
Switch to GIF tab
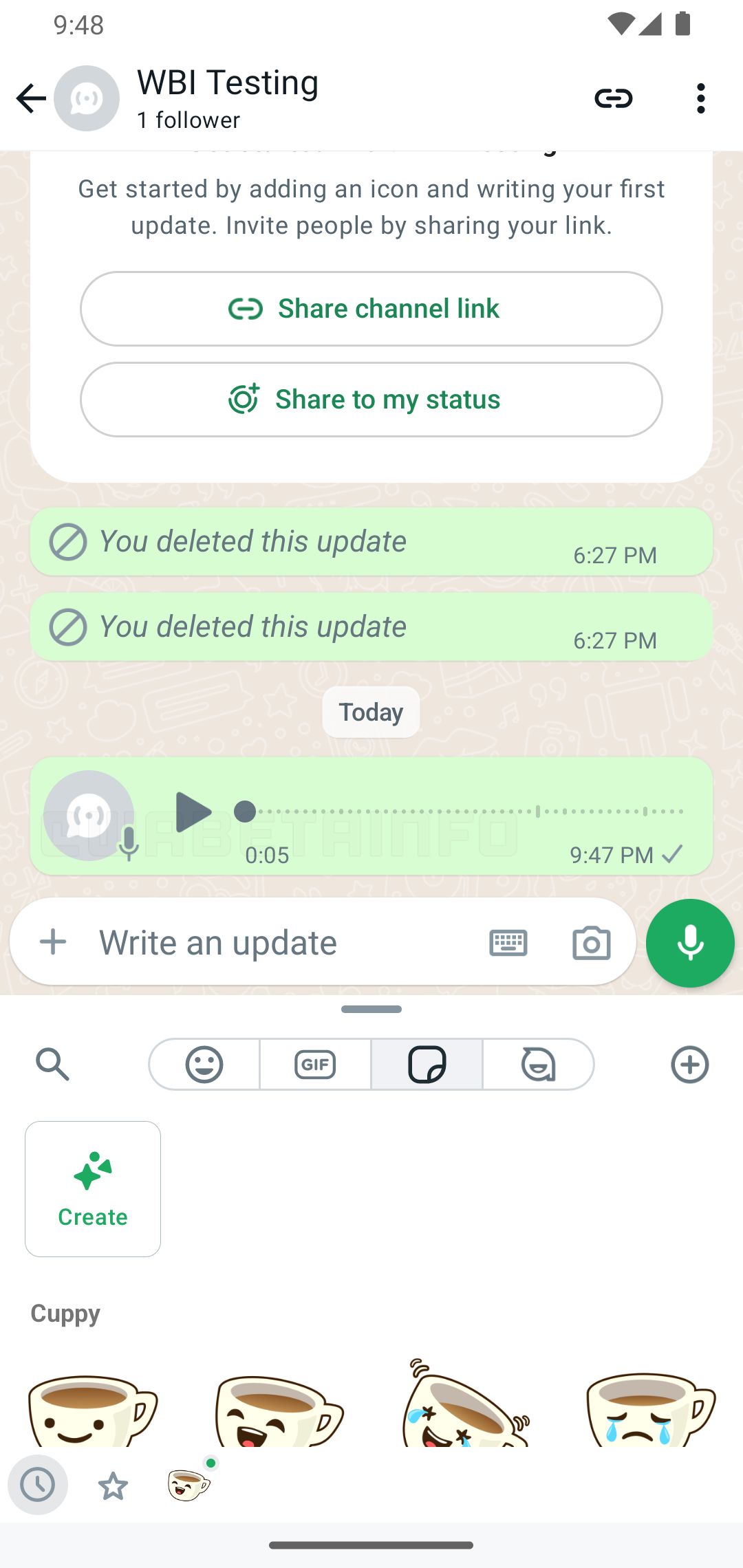pyautogui.click(x=315, y=1065)
